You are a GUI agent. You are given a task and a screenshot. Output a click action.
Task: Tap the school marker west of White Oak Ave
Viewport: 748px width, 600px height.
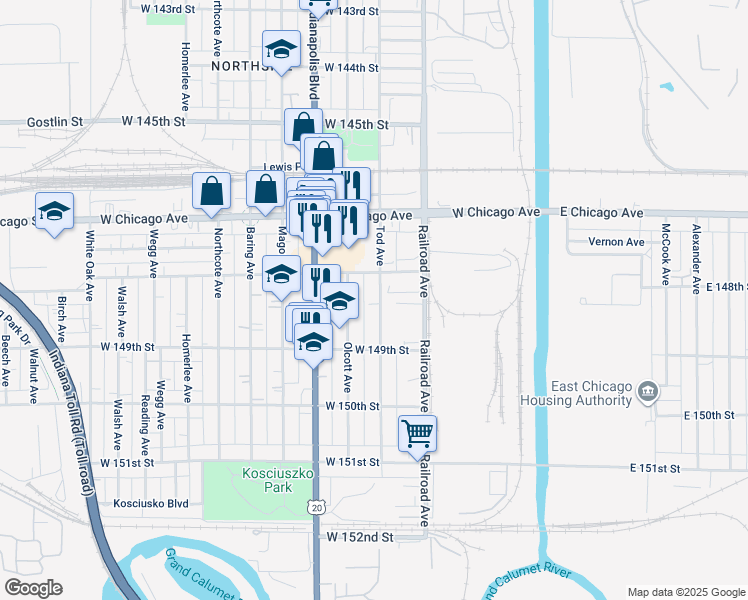(x=55, y=211)
